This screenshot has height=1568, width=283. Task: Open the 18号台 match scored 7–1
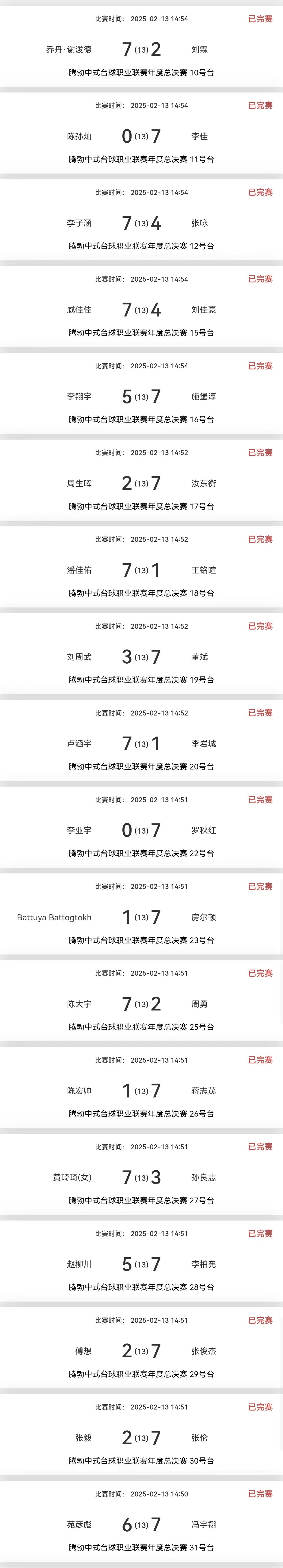pos(141,570)
